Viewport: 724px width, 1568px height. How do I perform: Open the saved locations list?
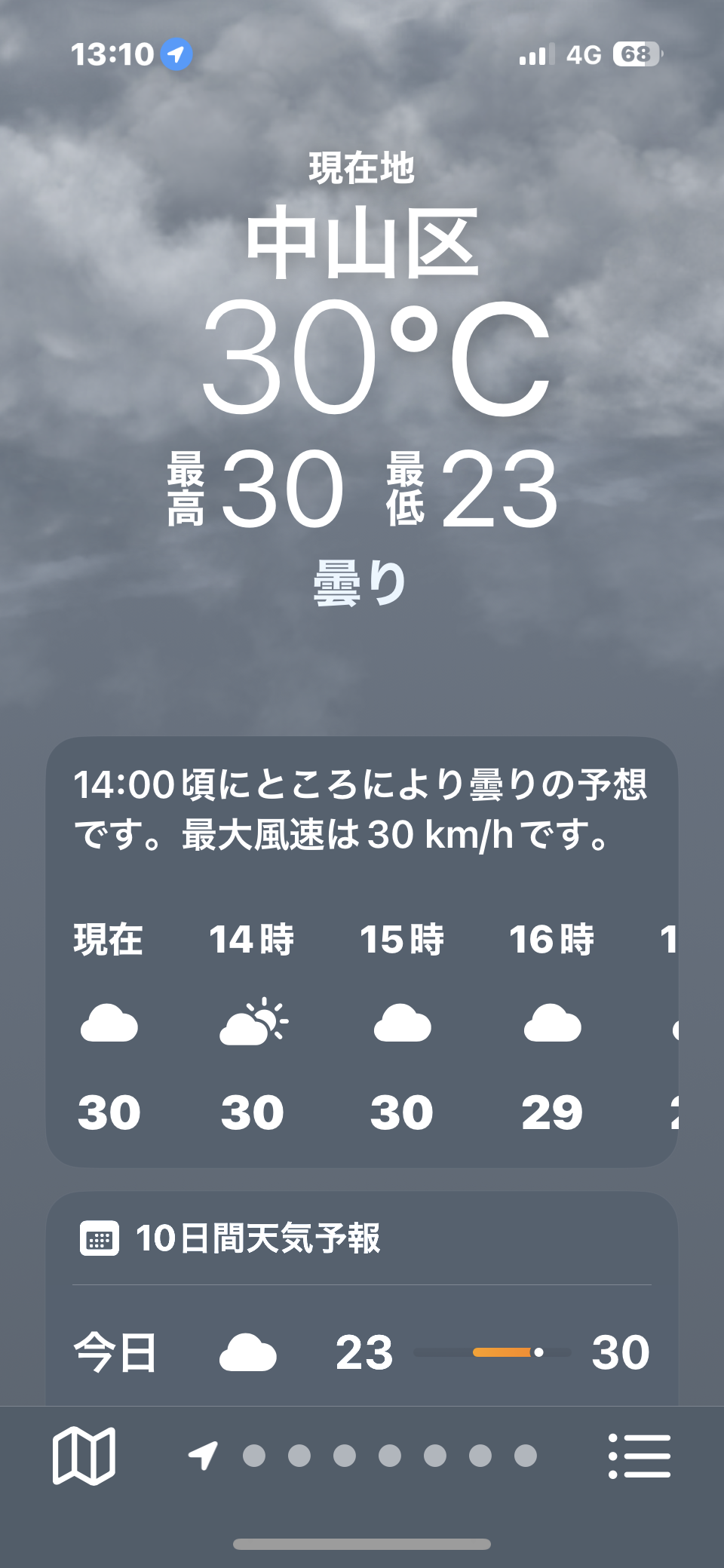[640, 1456]
